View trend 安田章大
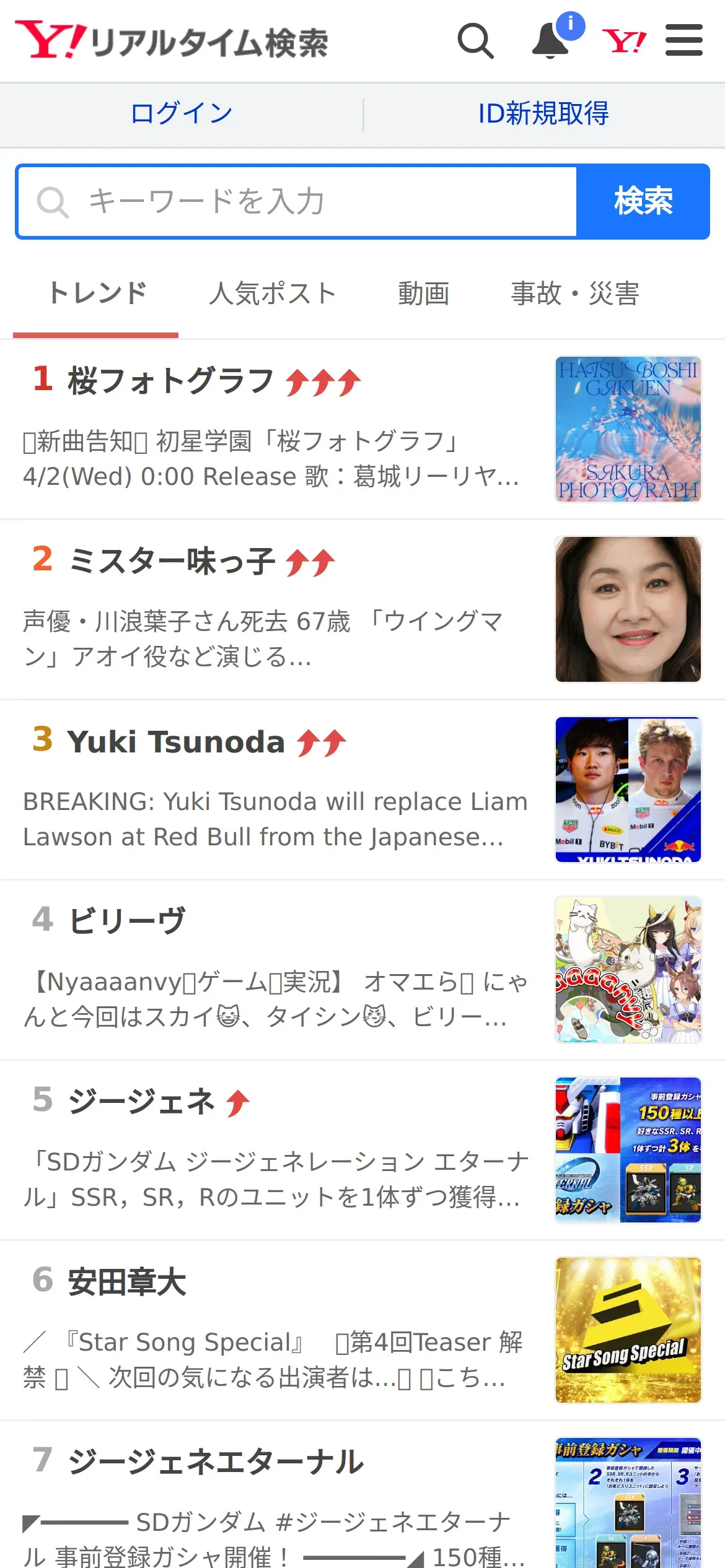The image size is (725, 1568). click(x=127, y=1282)
